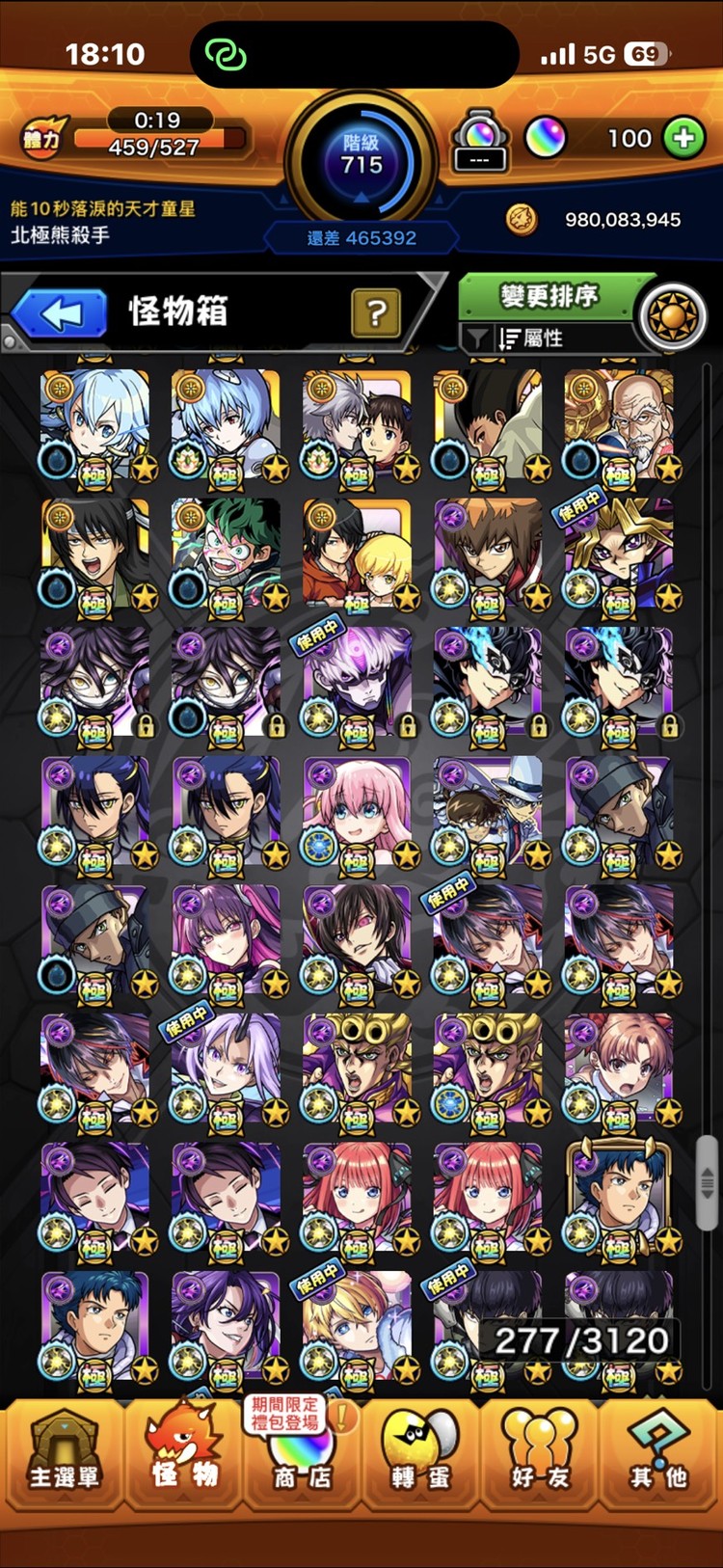Open the 其他 others tab
Image resolution: width=723 pixels, height=1568 pixels.
click(x=659, y=1454)
